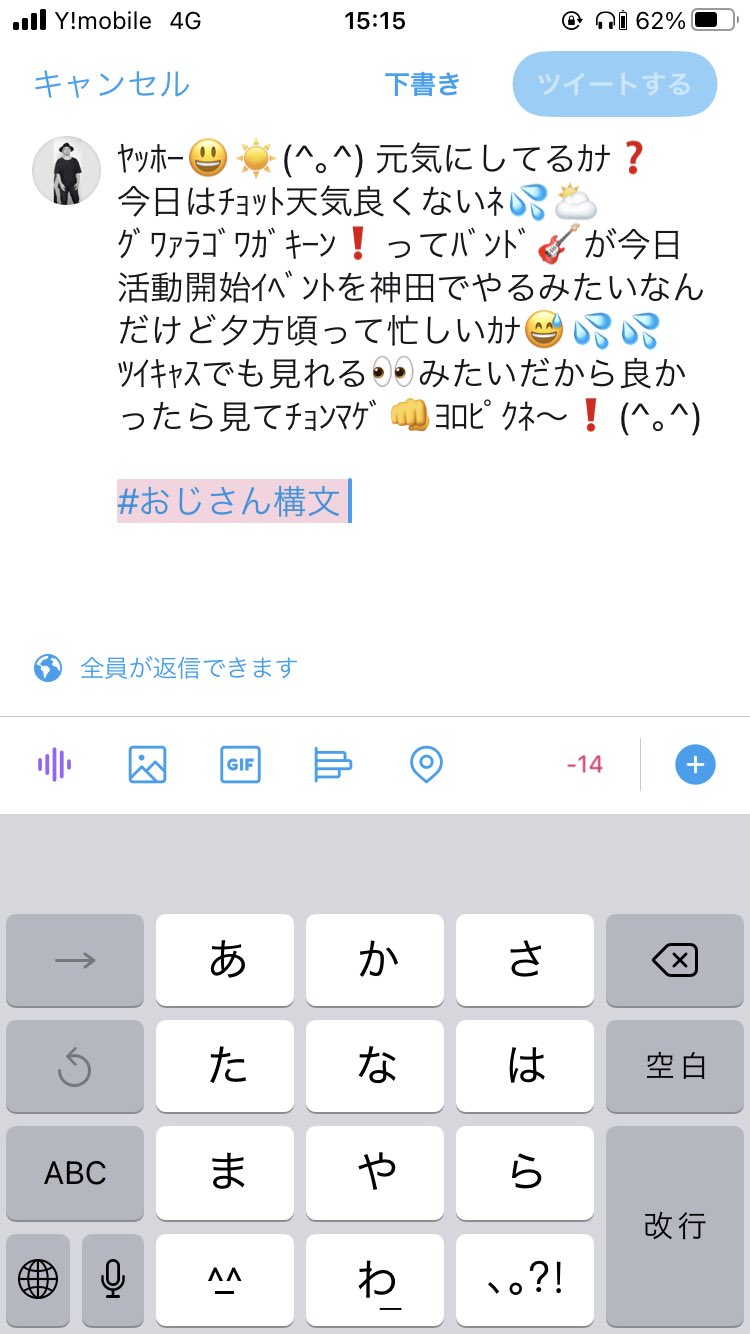Attach a photo from the gallery

click(147, 765)
